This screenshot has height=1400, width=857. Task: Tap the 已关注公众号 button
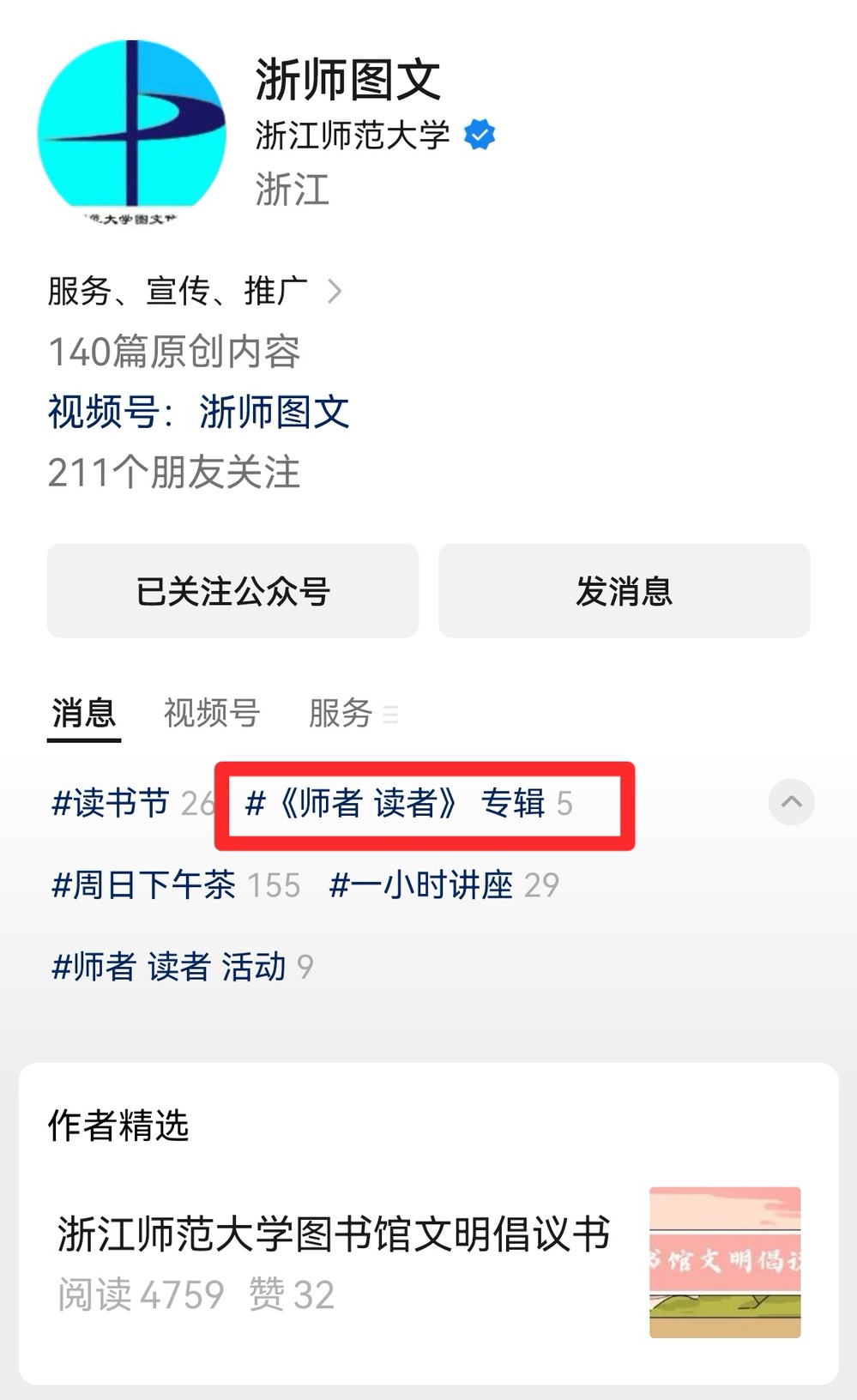232,590
